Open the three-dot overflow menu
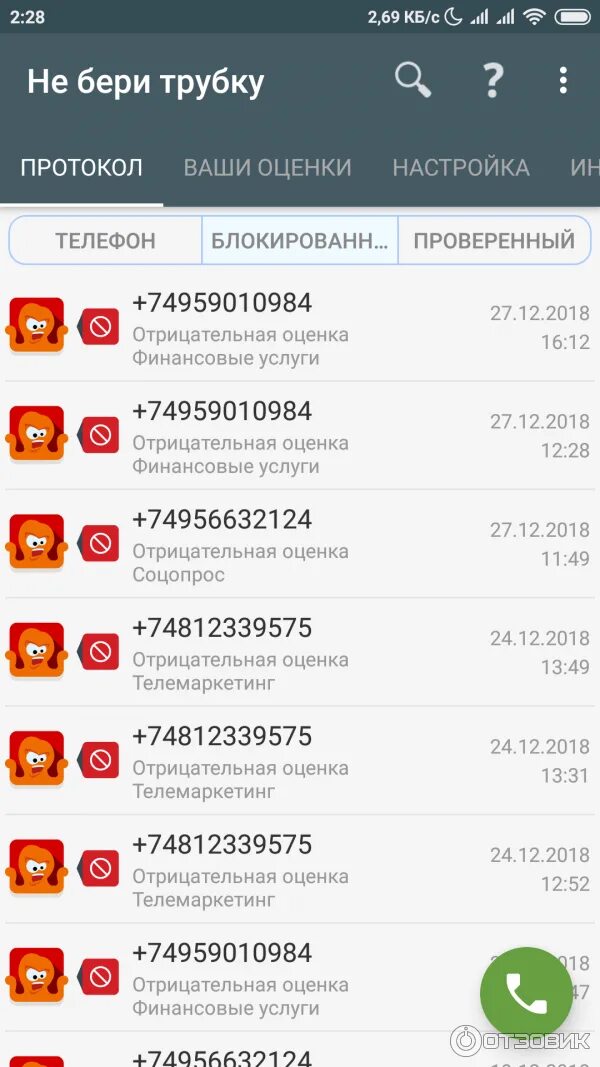 [x=563, y=80]
